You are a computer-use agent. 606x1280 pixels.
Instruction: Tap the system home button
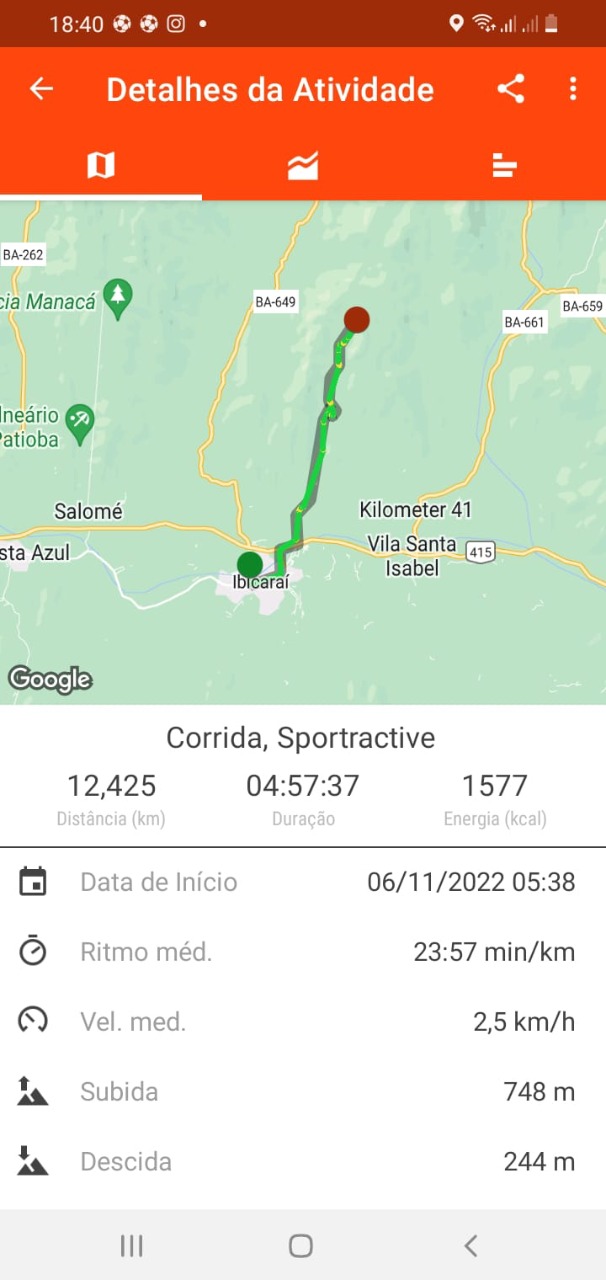click(301, 1245)
